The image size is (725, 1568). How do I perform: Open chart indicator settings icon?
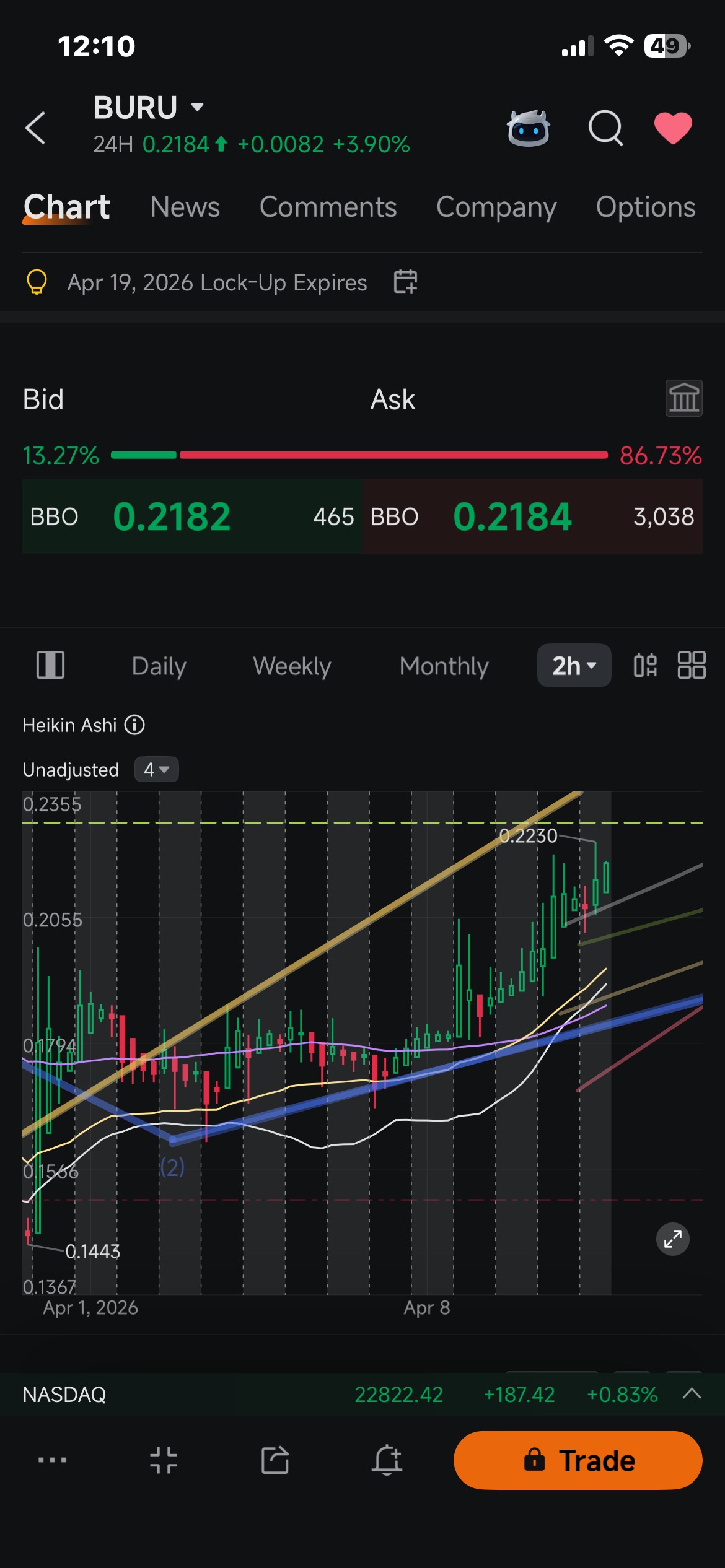pos(645,666)
